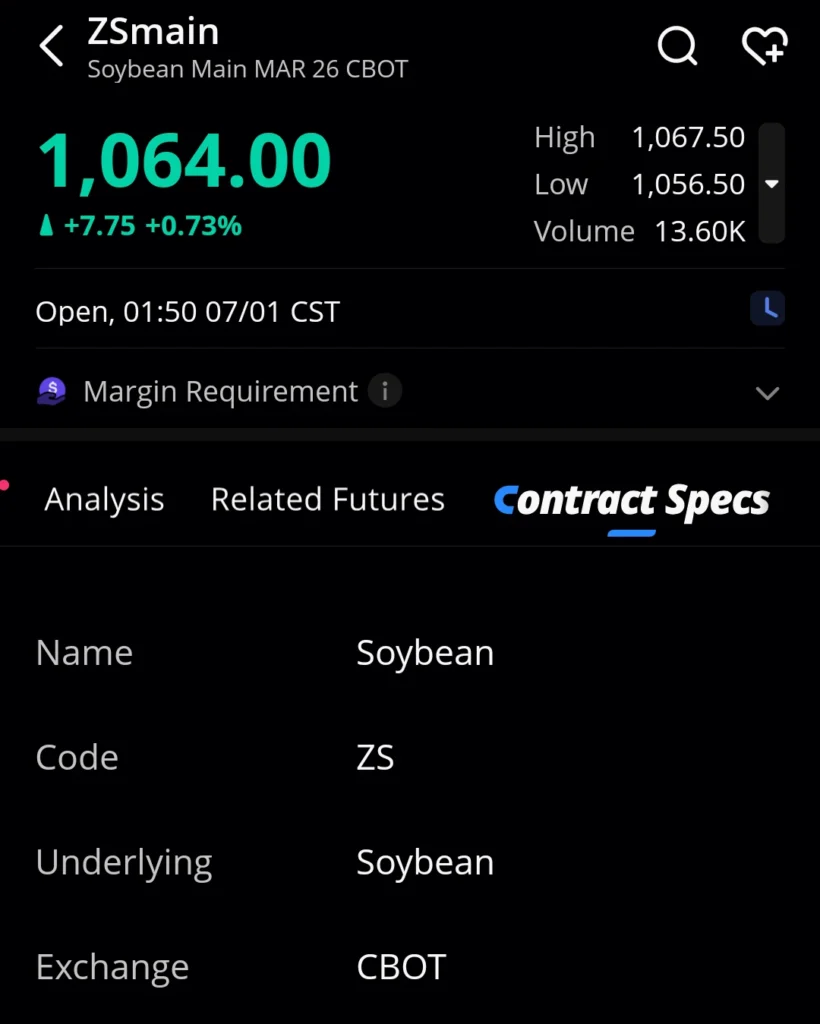The image size is (820, 1024).
Task: Select the Margin Requirement coin icon
Action: (x=52, y=391)
